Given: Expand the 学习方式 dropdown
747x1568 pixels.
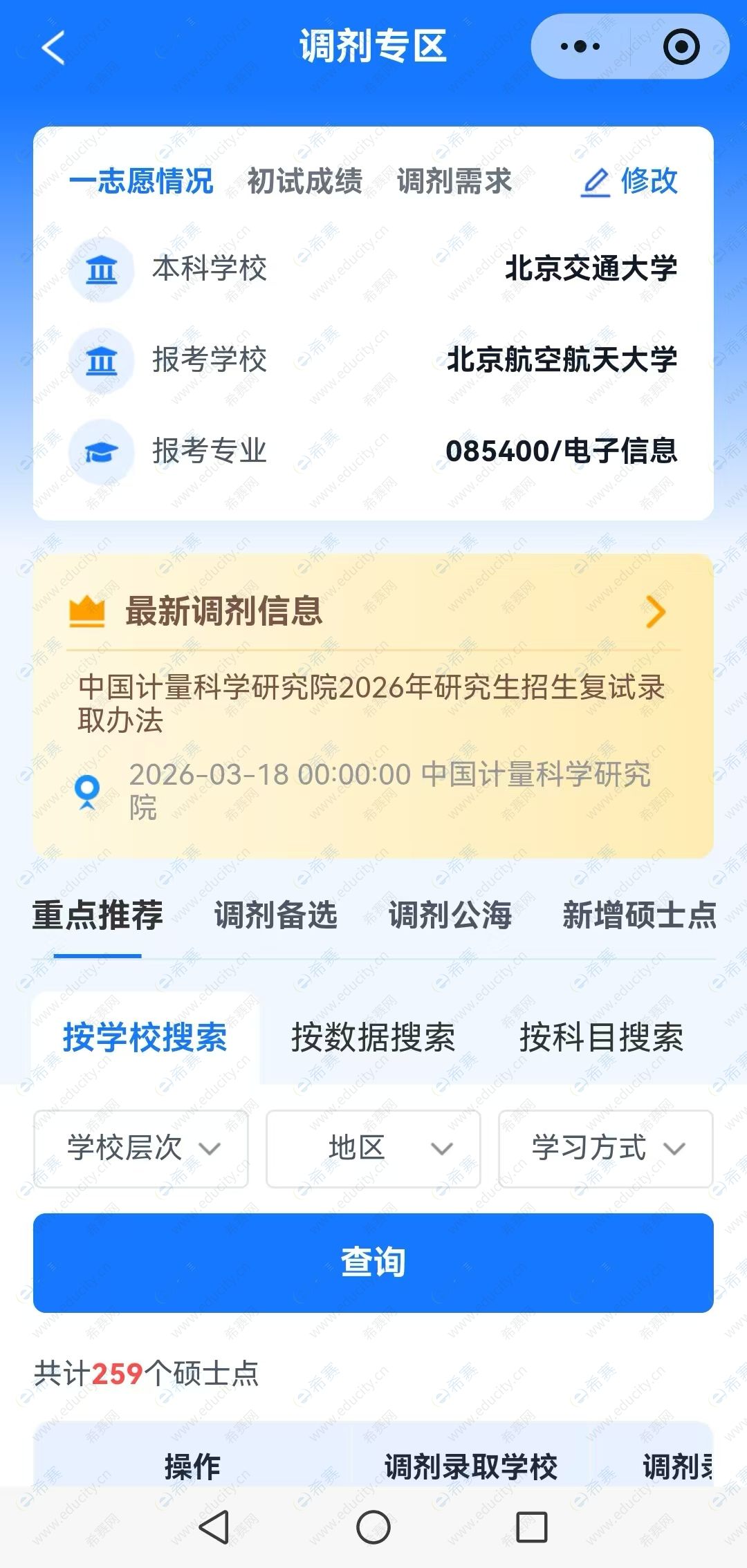Looking at the screenshot, I should point(605,1148).
